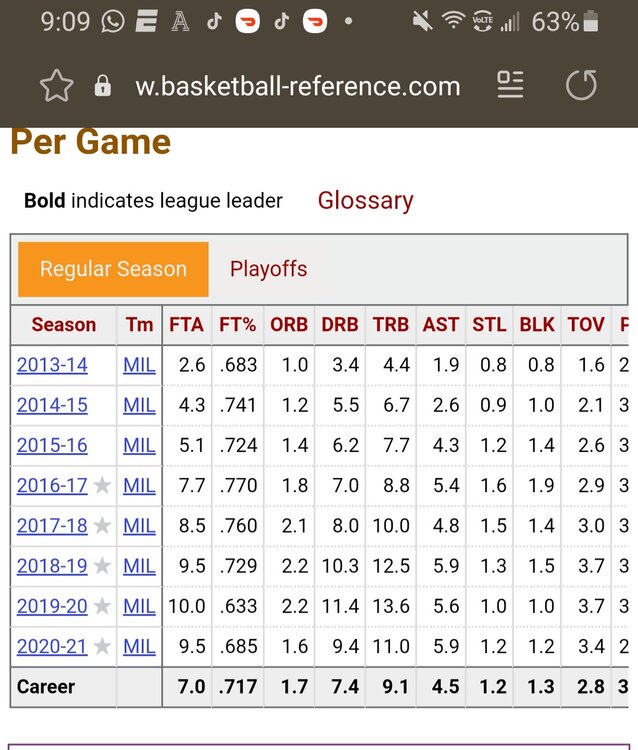
Task: Sort the table by AST column
Action: click(440, 325)
